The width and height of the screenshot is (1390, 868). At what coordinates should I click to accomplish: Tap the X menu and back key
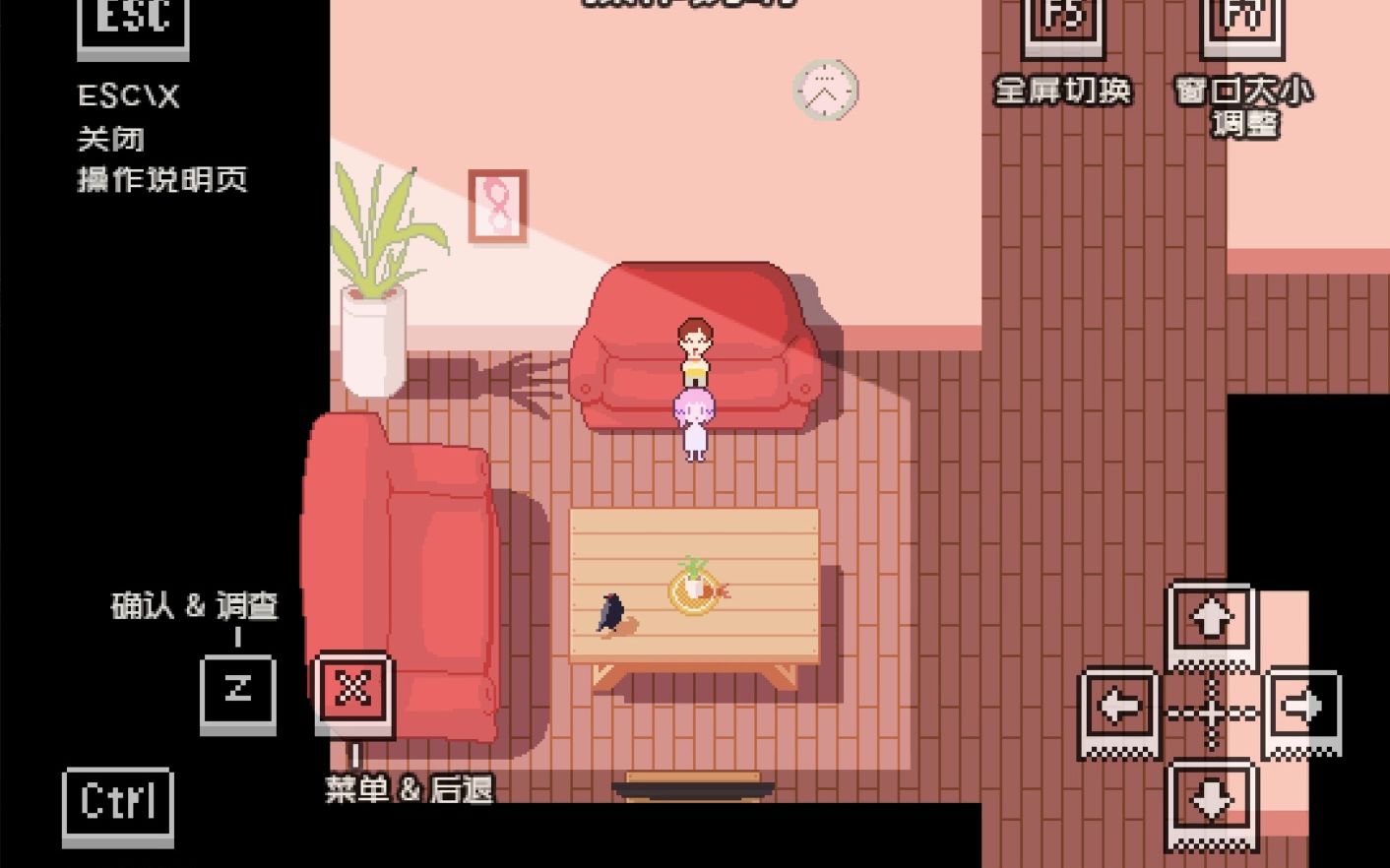click(x=353, y=692)
